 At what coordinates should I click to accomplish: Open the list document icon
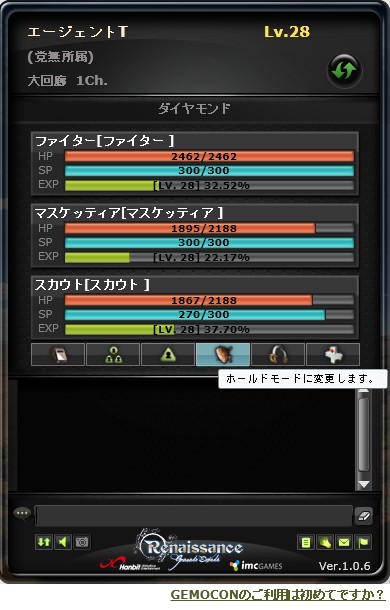click(306, 542)
